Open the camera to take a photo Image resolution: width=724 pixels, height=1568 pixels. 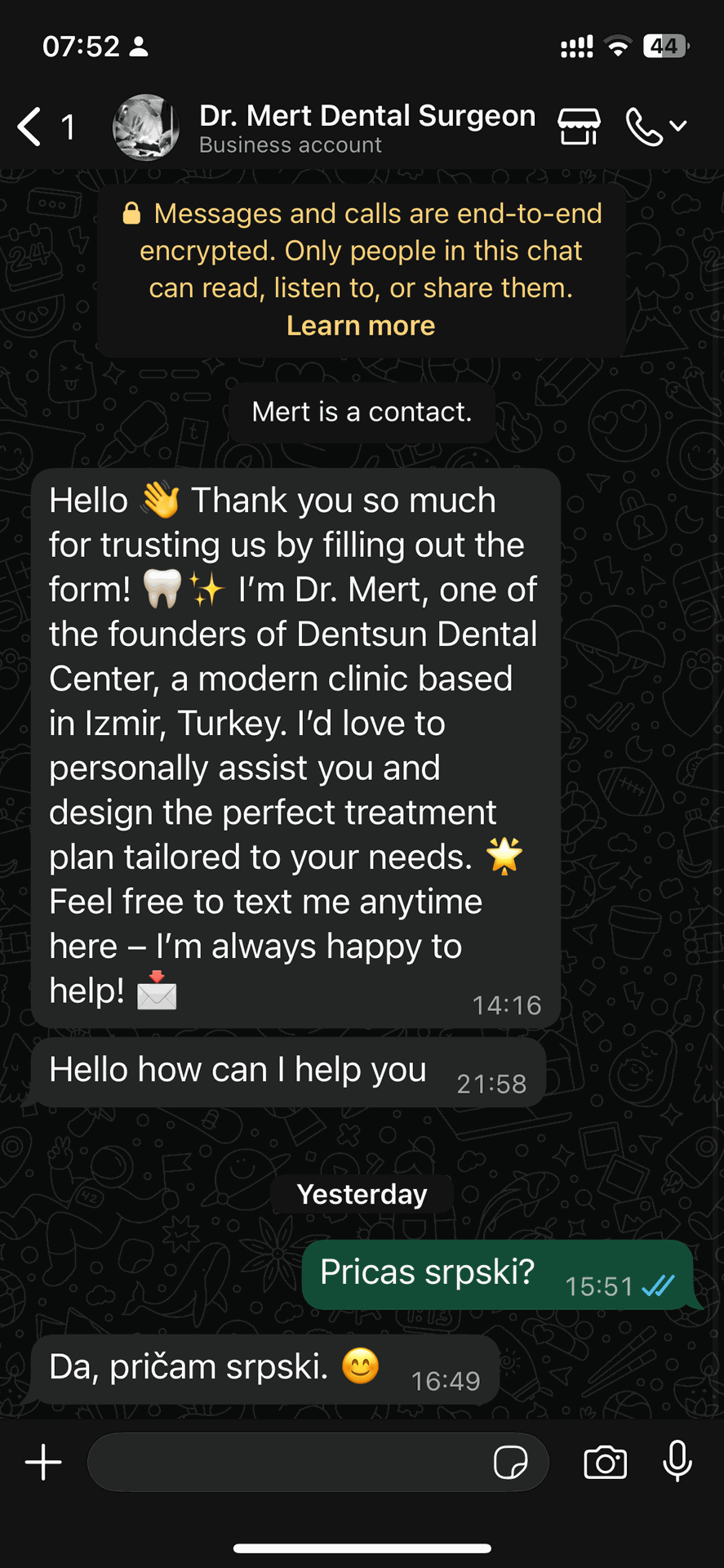tap(605, 1462)
